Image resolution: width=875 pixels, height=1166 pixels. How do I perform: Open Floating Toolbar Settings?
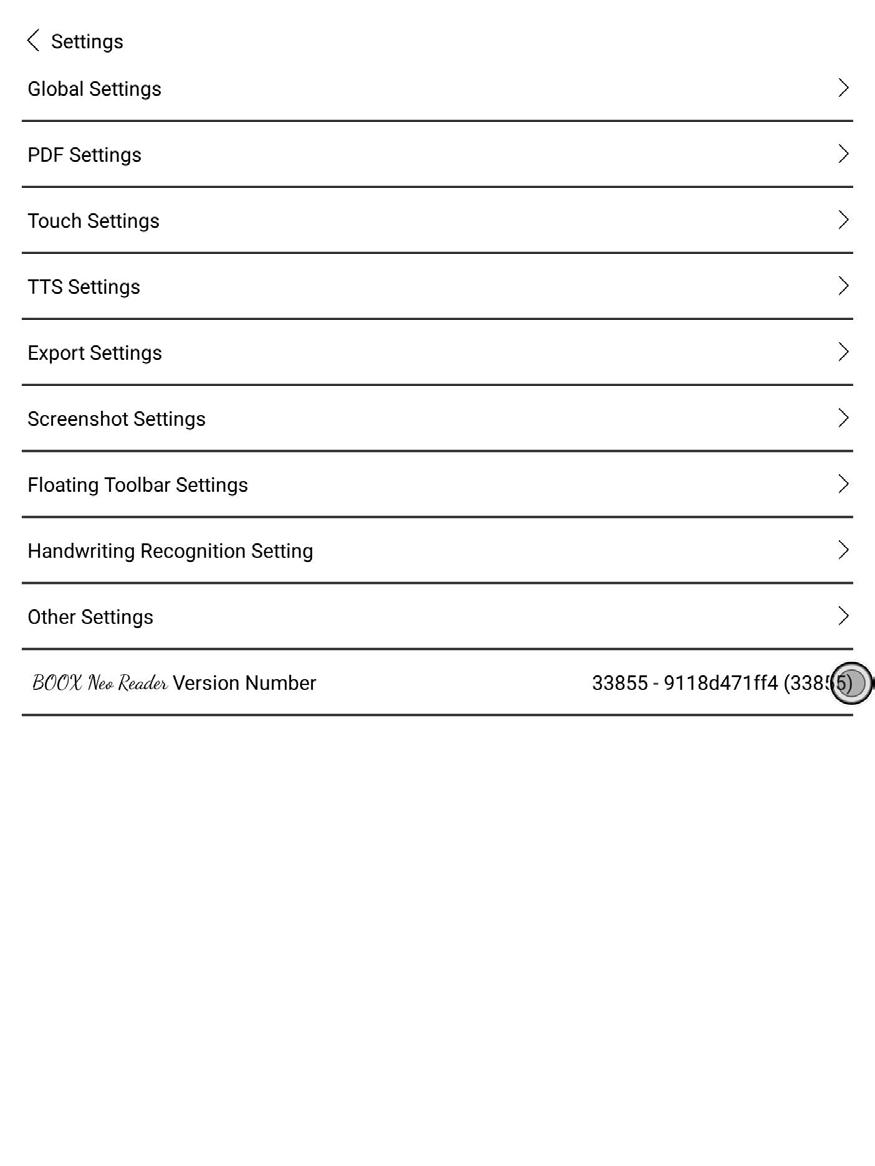point(437,485)
